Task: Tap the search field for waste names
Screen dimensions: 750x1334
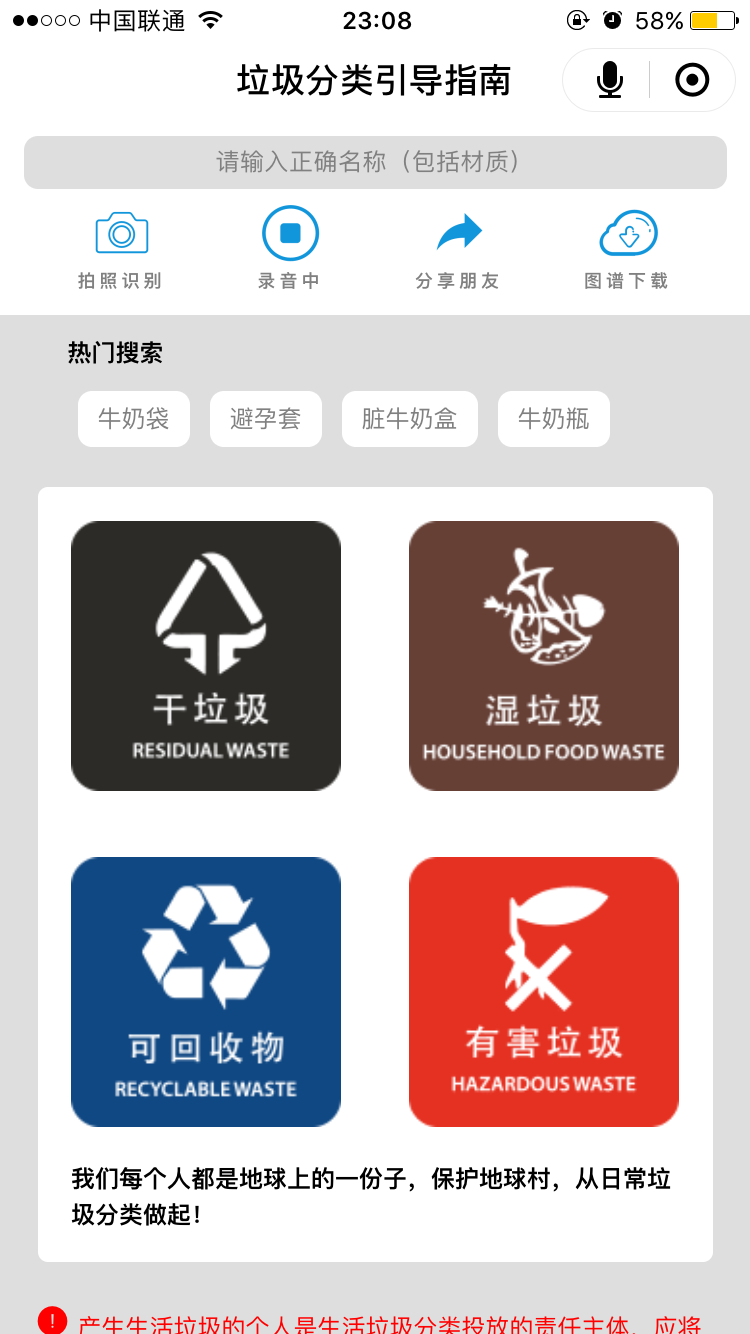Action: click(375, 162)
